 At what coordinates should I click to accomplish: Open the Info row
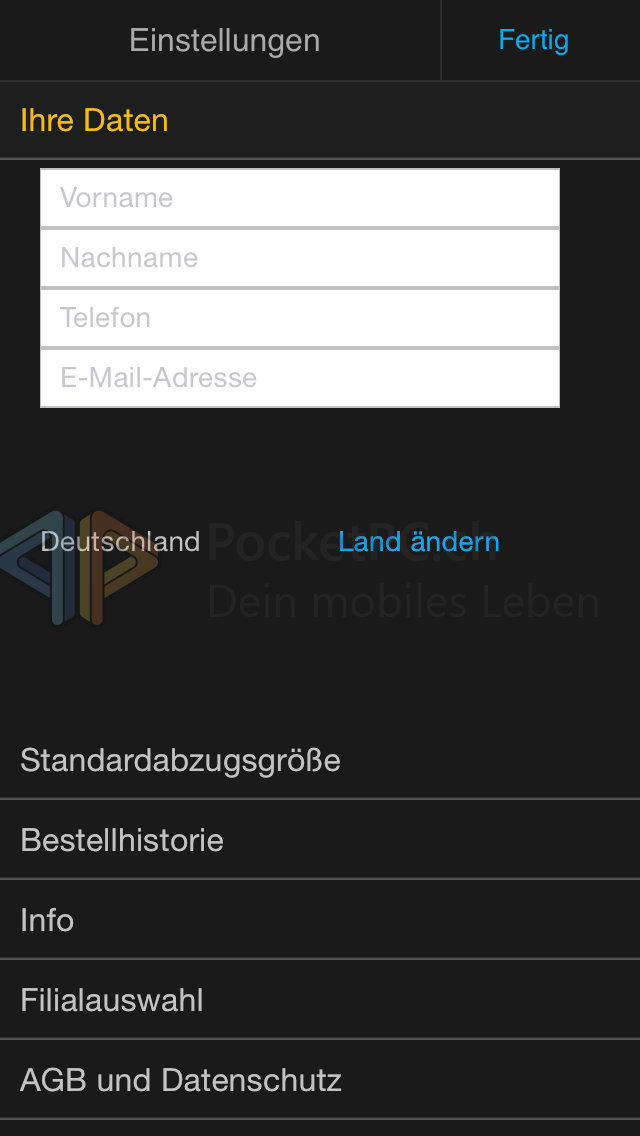[x=320, y=920]
